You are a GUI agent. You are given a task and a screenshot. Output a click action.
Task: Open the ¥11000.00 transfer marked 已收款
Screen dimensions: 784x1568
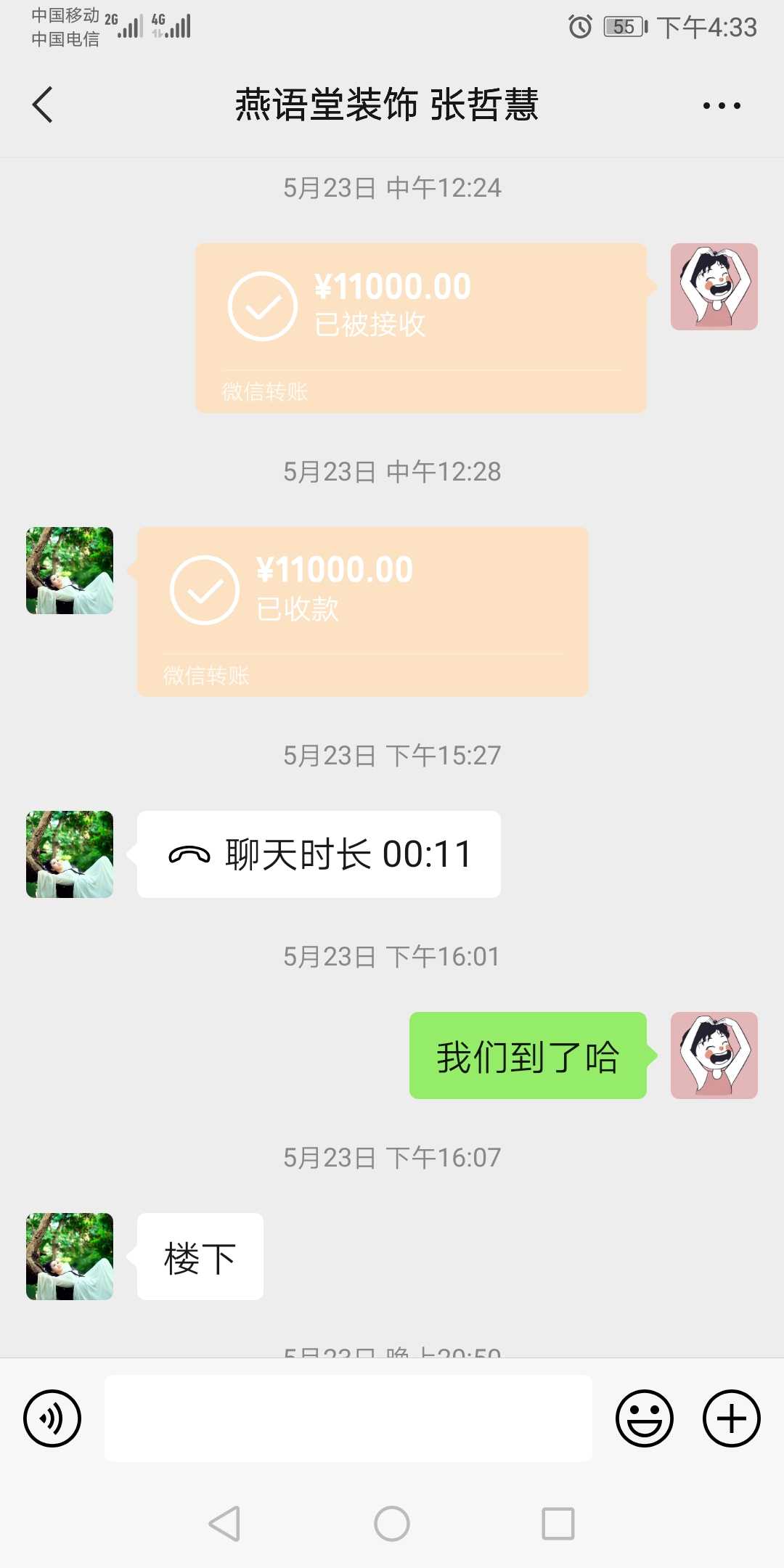click(x=362, y=612)
